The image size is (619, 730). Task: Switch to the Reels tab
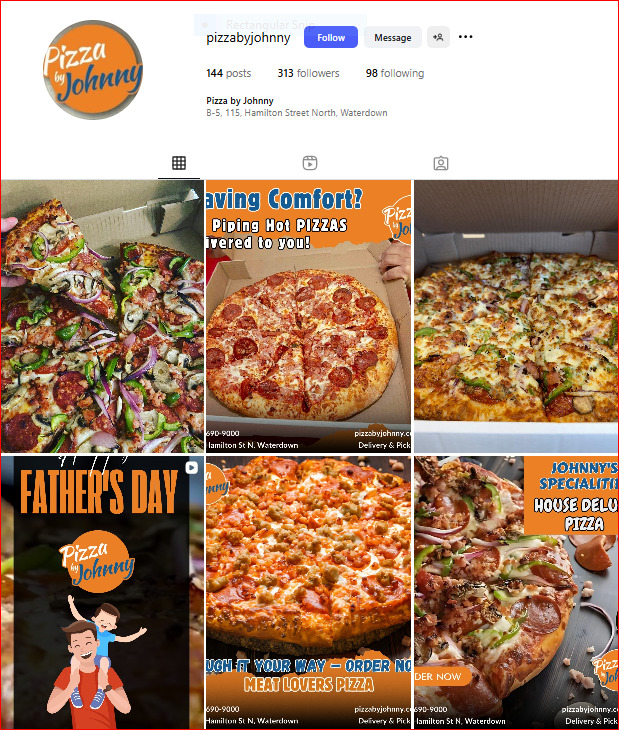310,163
